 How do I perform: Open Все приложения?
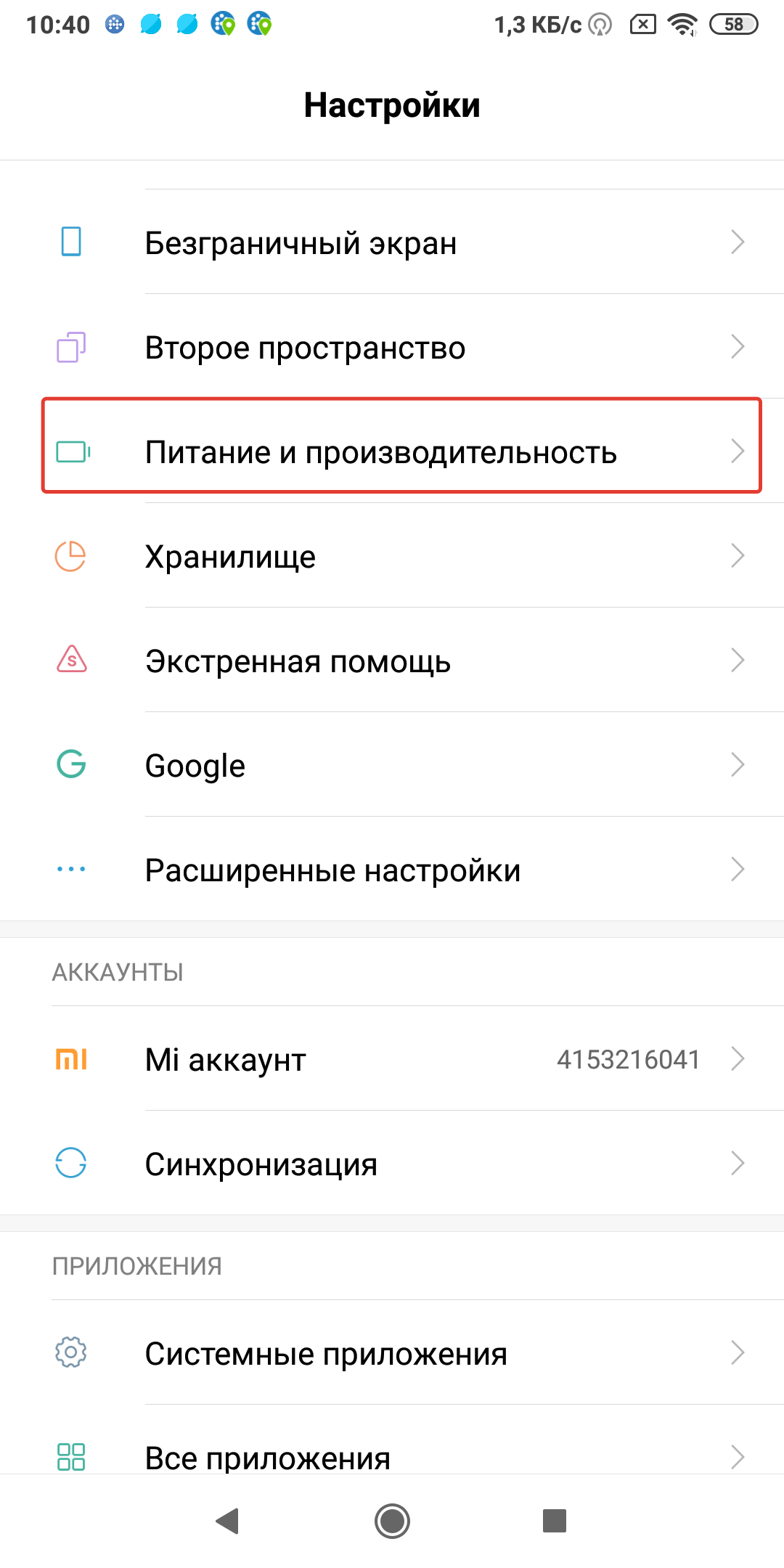click(x=392, y=1440)
